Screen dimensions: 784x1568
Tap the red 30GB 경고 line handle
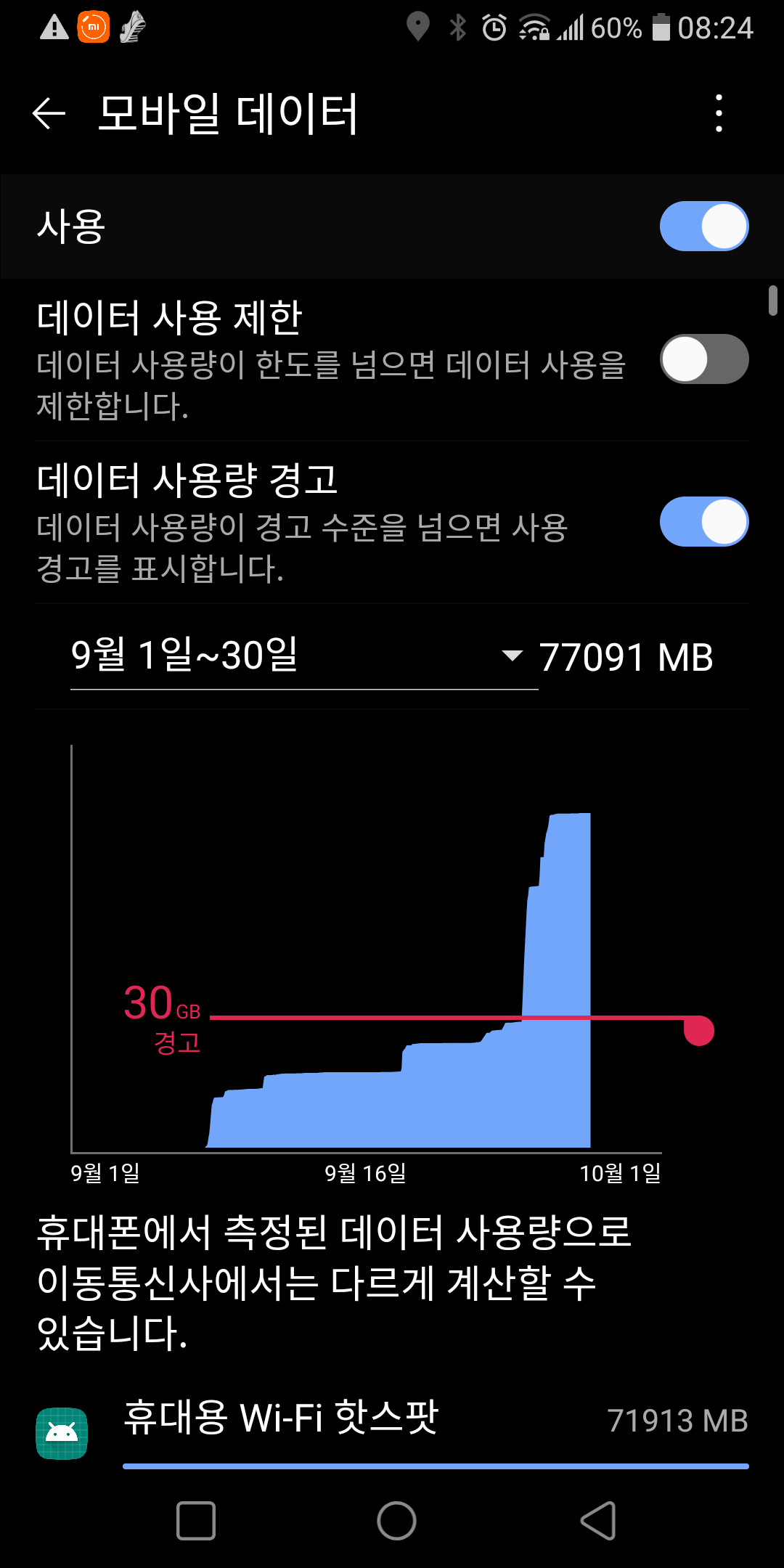[699, 1030]
